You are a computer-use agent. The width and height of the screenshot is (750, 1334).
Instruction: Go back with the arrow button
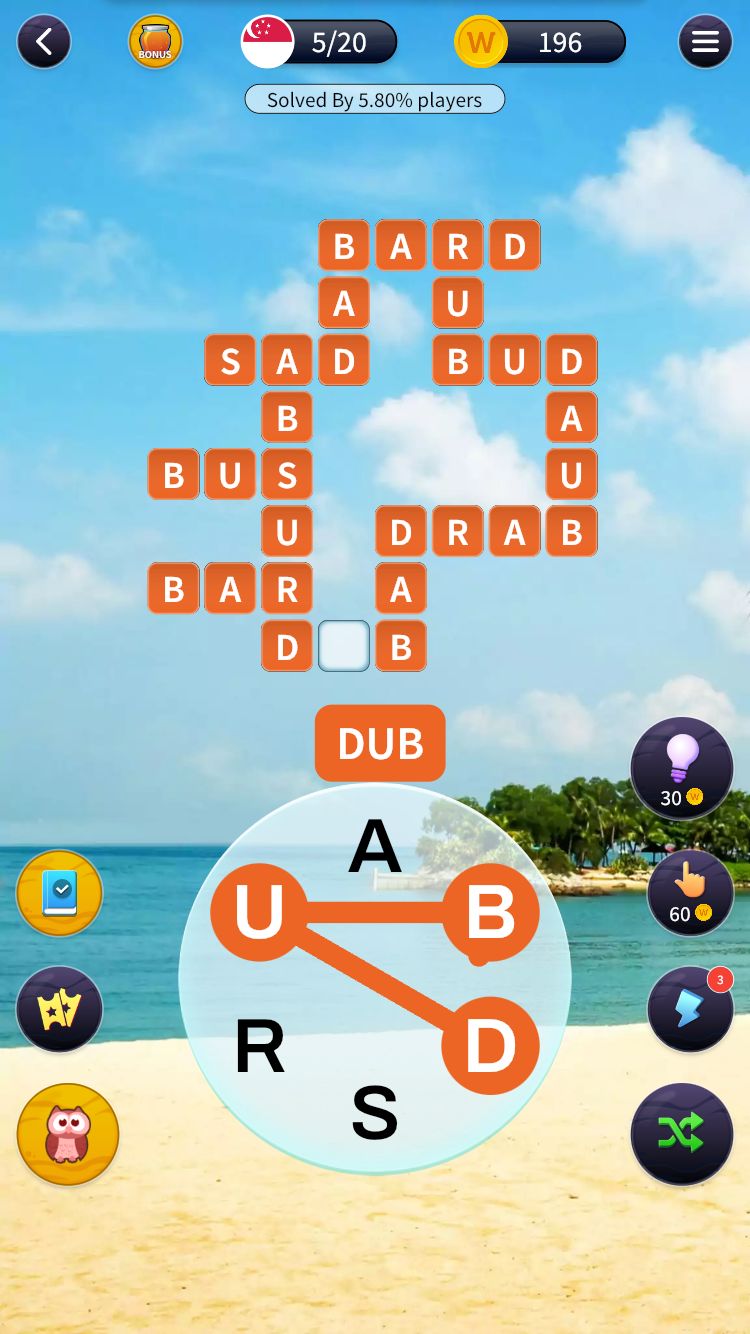point(44,42)
